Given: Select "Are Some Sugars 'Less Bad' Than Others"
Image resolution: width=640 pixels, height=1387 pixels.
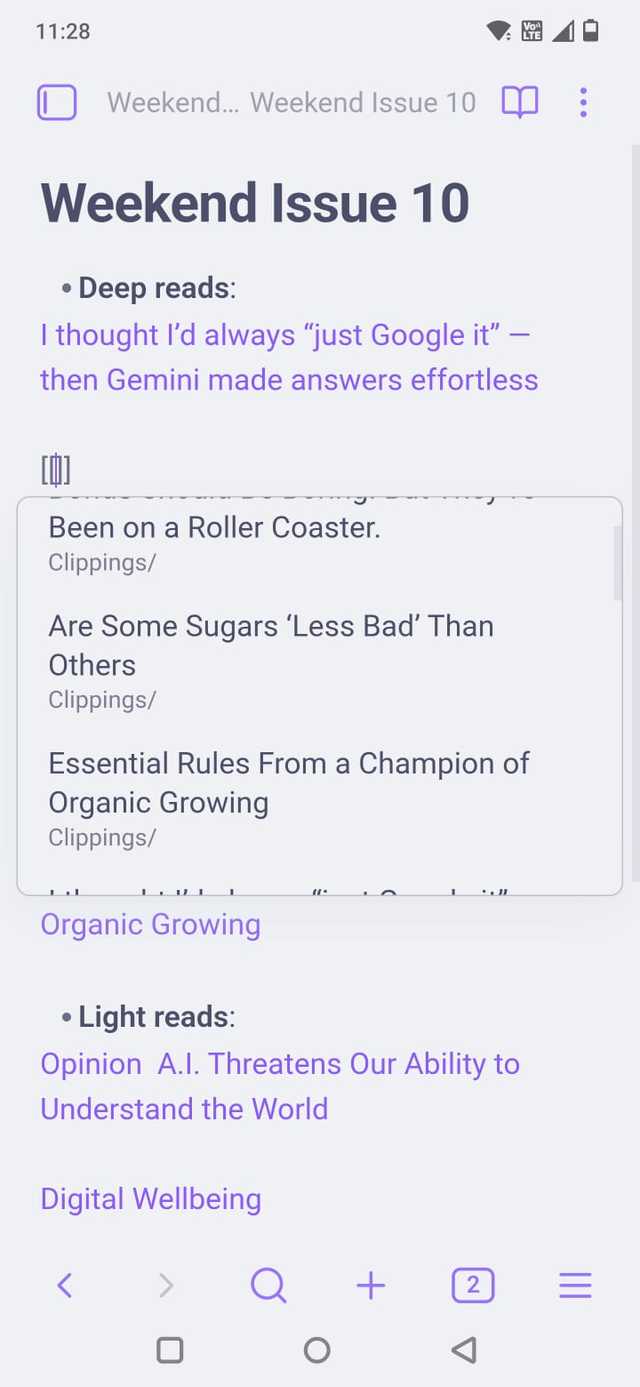Looking at the screenshot, I should pyautogui.click(x=270, y=645).
